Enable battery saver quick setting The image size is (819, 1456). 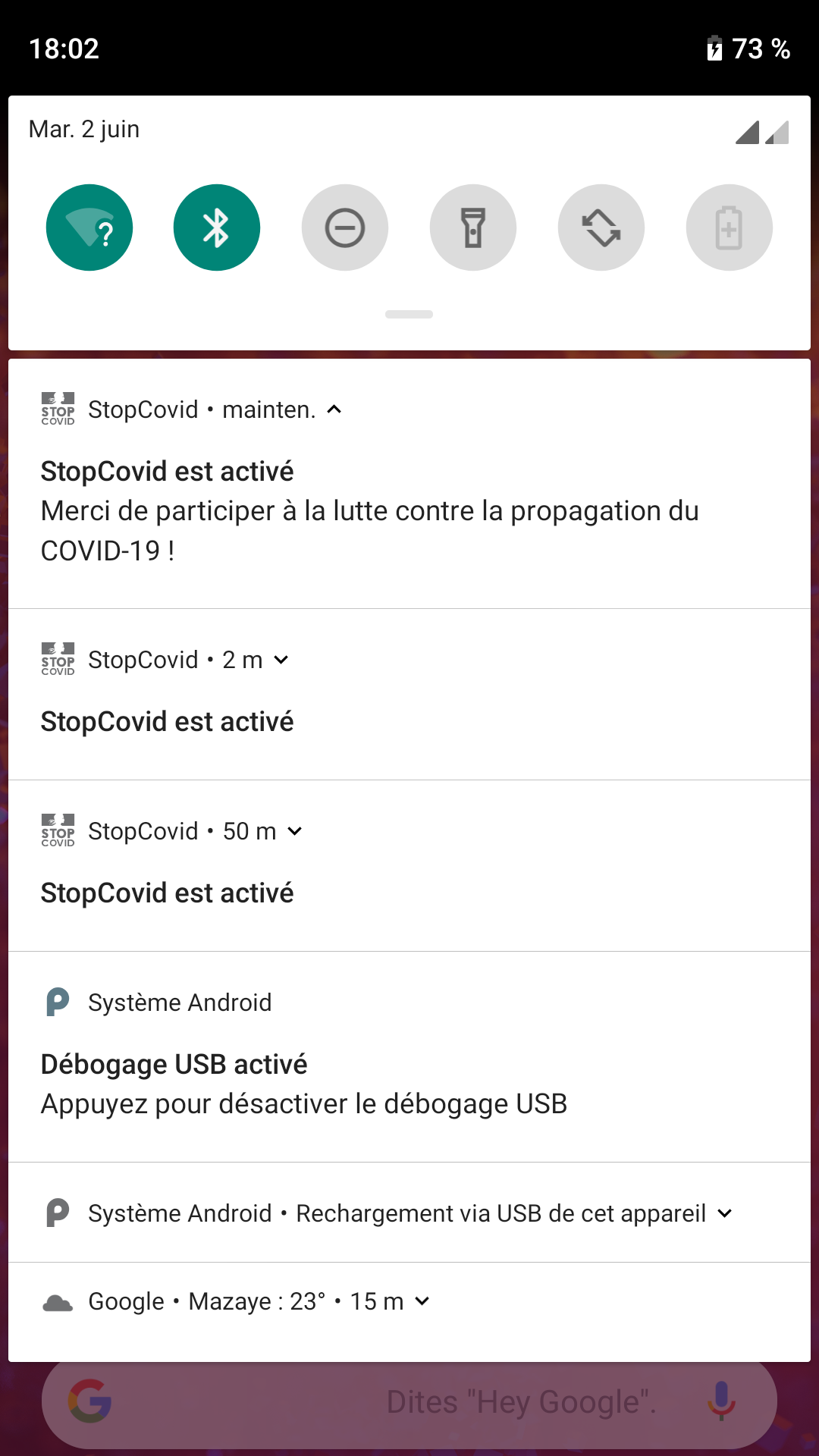pyautogui.click(x=730, y=227)
